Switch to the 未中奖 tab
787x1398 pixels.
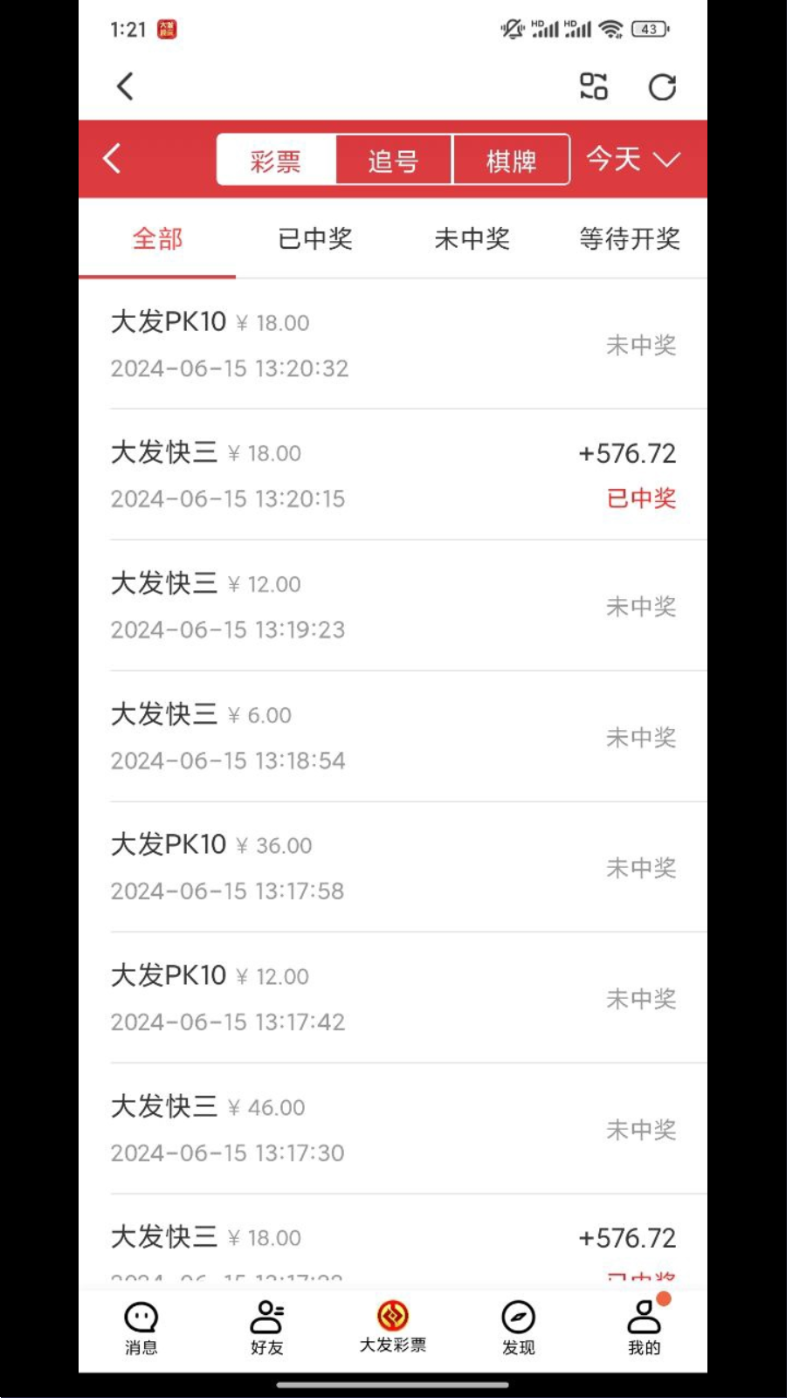[x=472, y=239]
